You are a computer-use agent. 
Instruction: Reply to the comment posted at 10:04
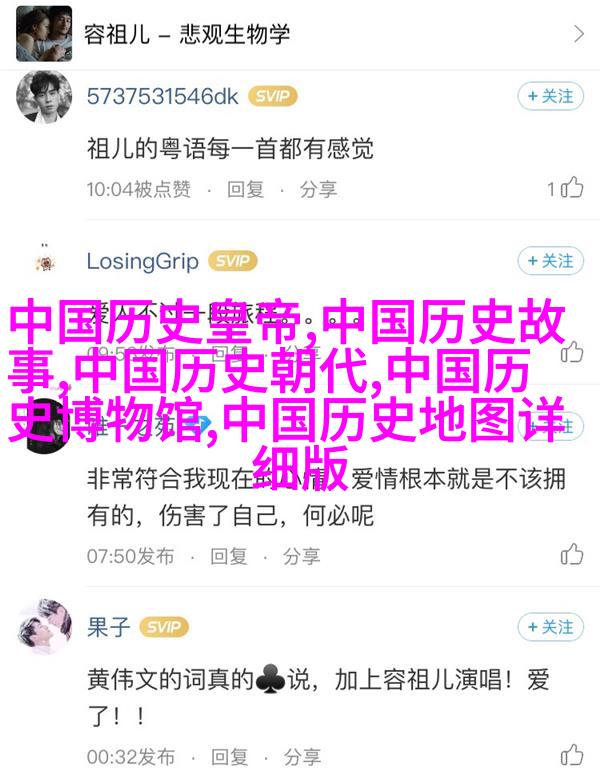246,188
